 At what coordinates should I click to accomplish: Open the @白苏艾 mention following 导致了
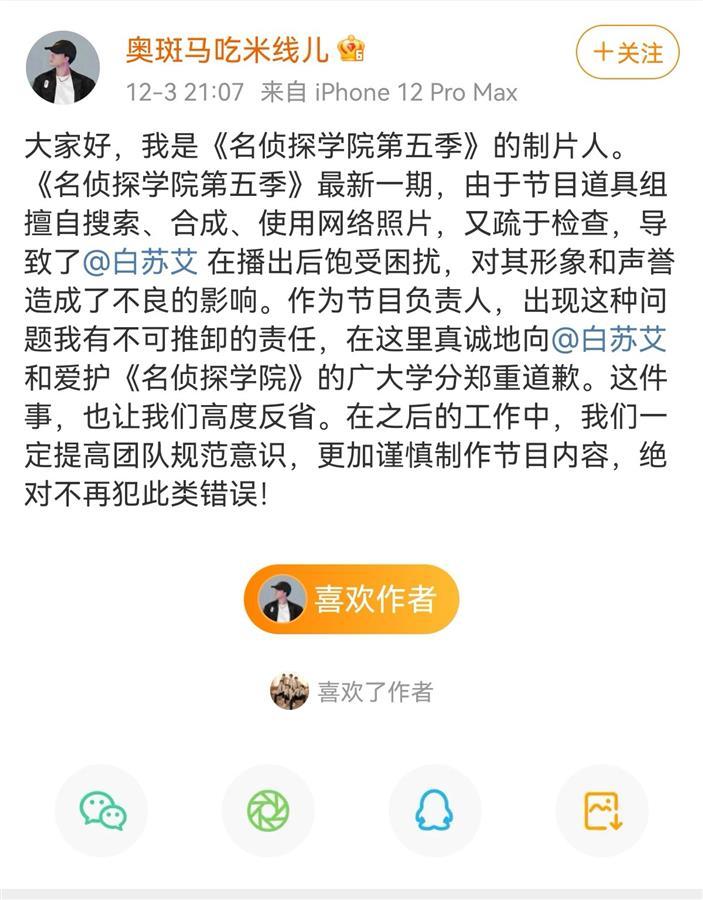[x=145, y=262]
